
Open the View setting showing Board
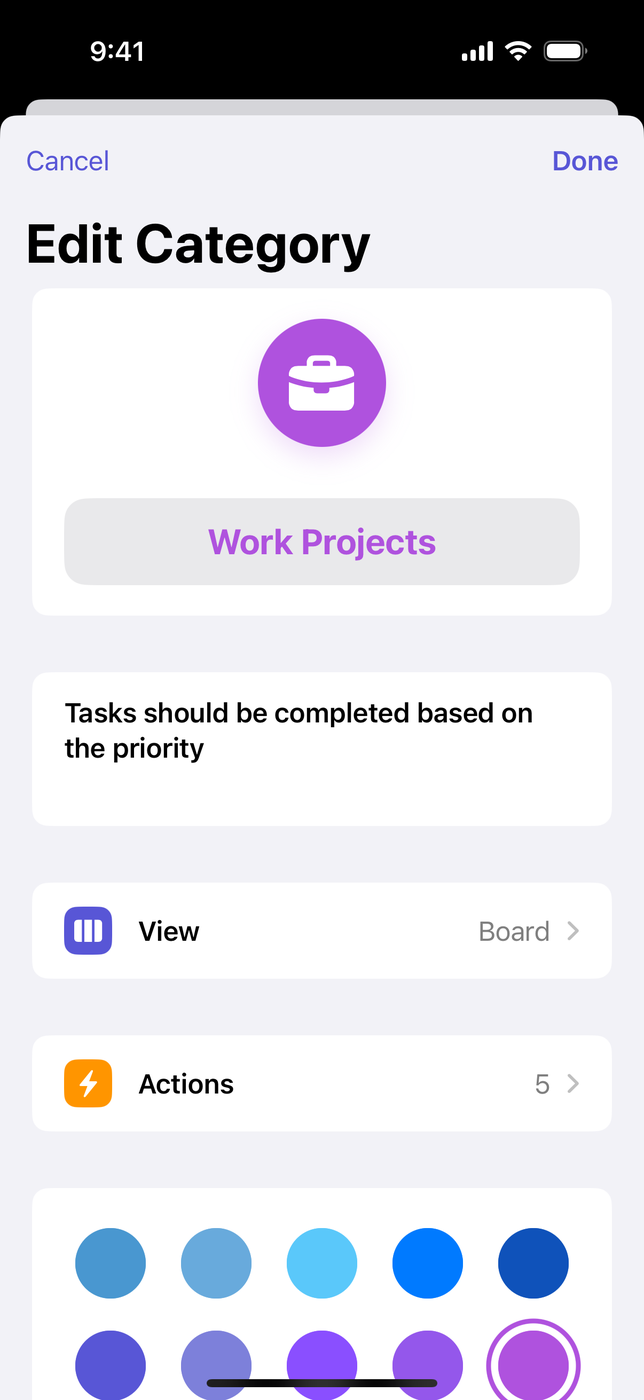322,931
